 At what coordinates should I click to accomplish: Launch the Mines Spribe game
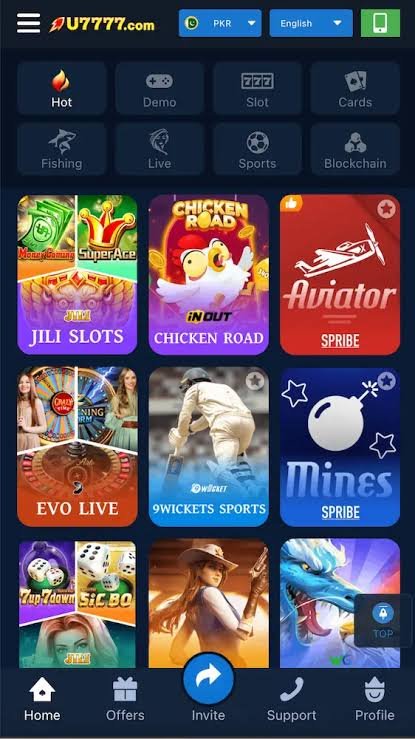pyautogui.click(x=340, y=447)
